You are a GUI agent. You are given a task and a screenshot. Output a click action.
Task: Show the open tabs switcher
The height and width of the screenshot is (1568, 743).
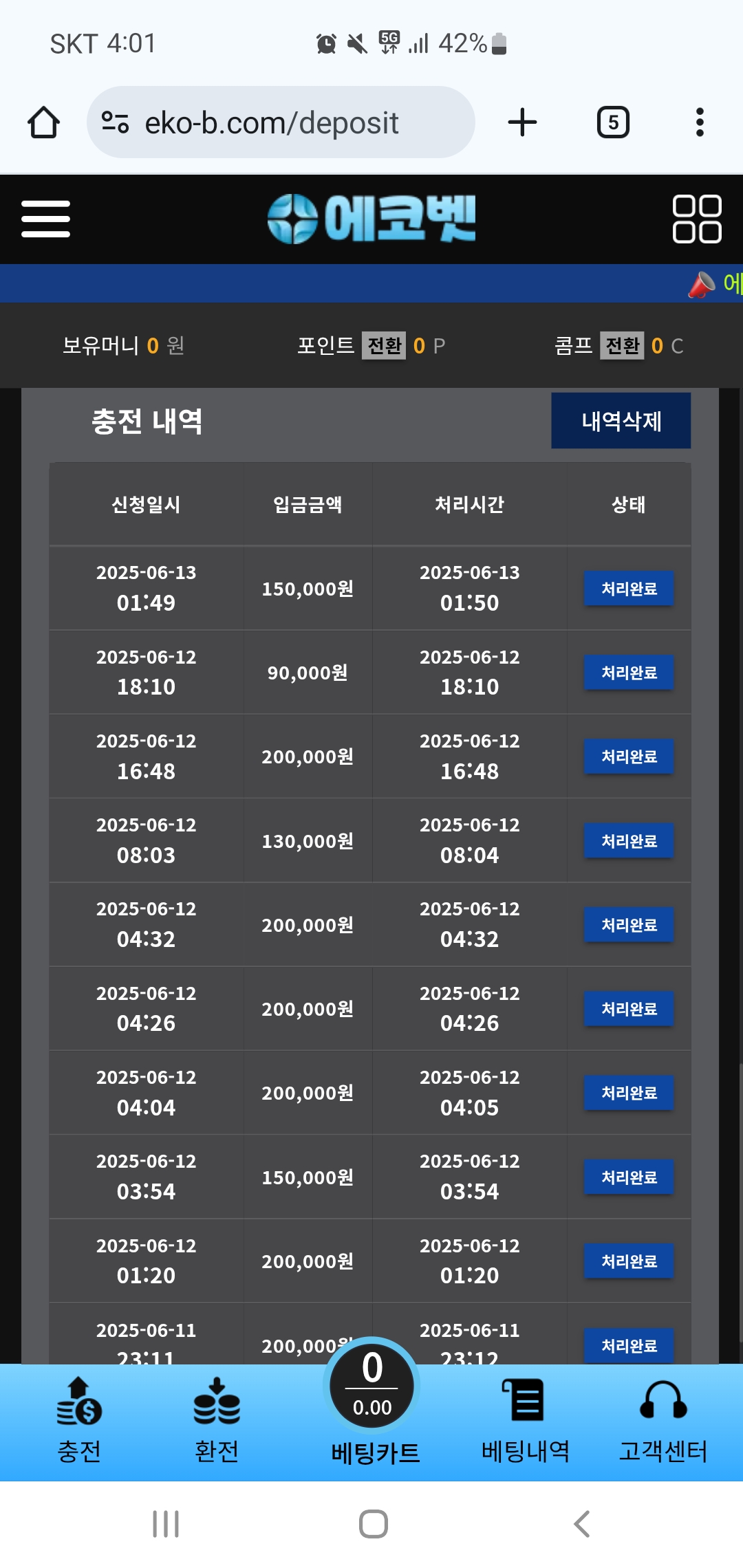tap(613, 122)
